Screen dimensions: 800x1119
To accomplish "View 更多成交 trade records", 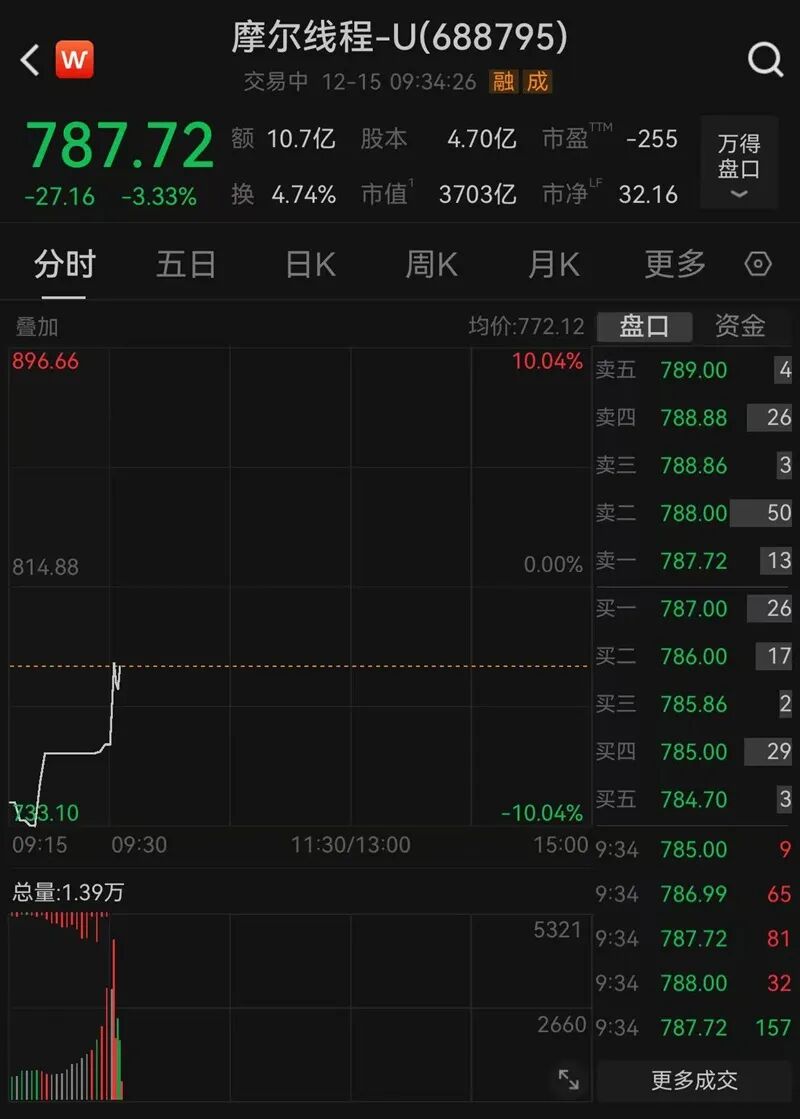I will click(694, 1080).
